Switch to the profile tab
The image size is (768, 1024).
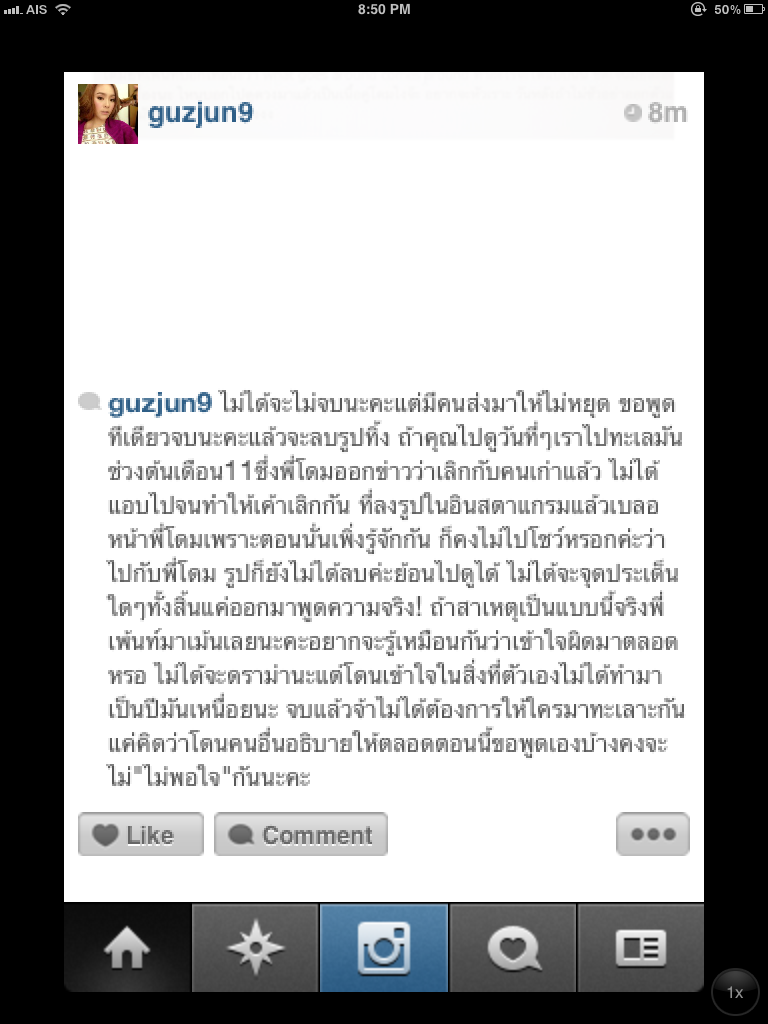pyautogui.click(x=640, y=947)
